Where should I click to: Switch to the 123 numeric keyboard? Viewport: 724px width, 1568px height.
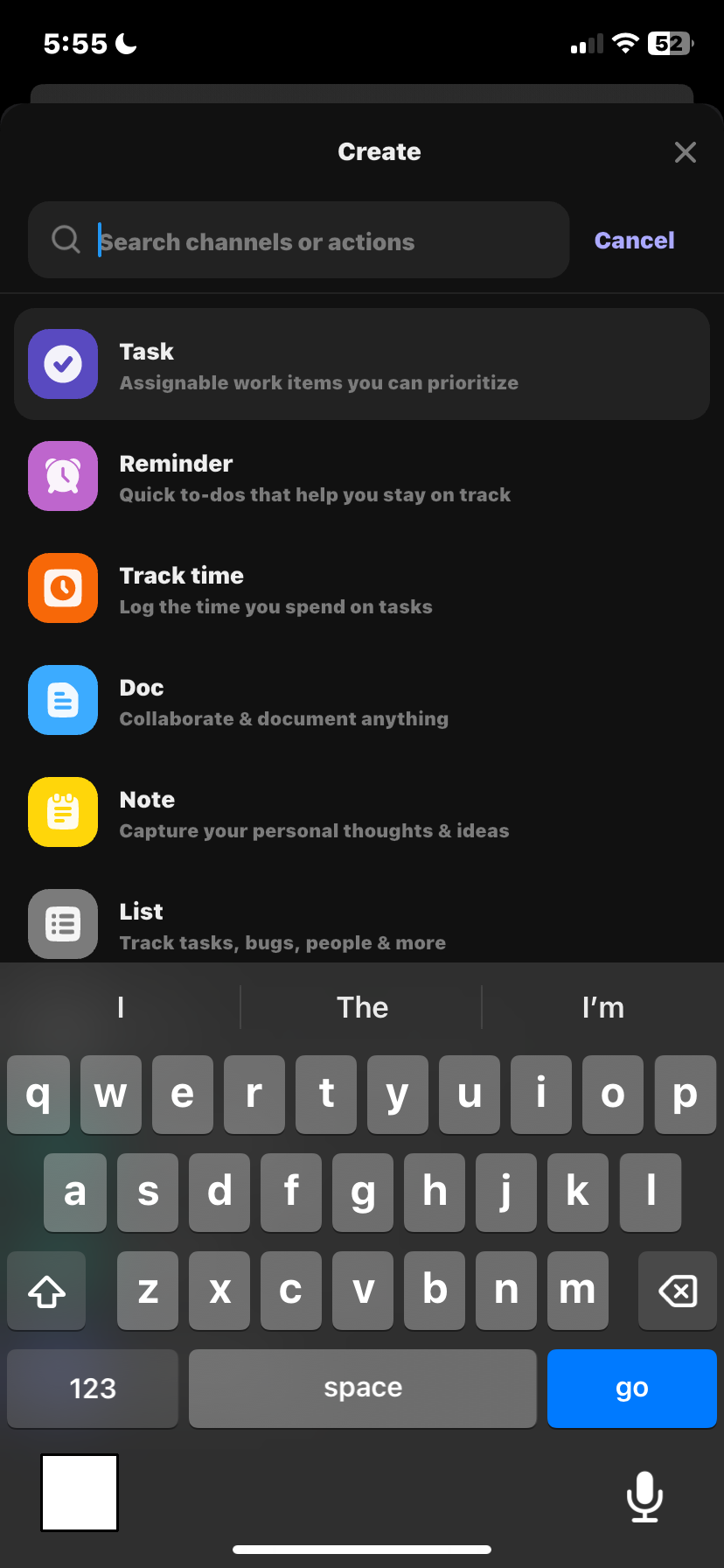pyautogui.click(x=92, y=1388)
